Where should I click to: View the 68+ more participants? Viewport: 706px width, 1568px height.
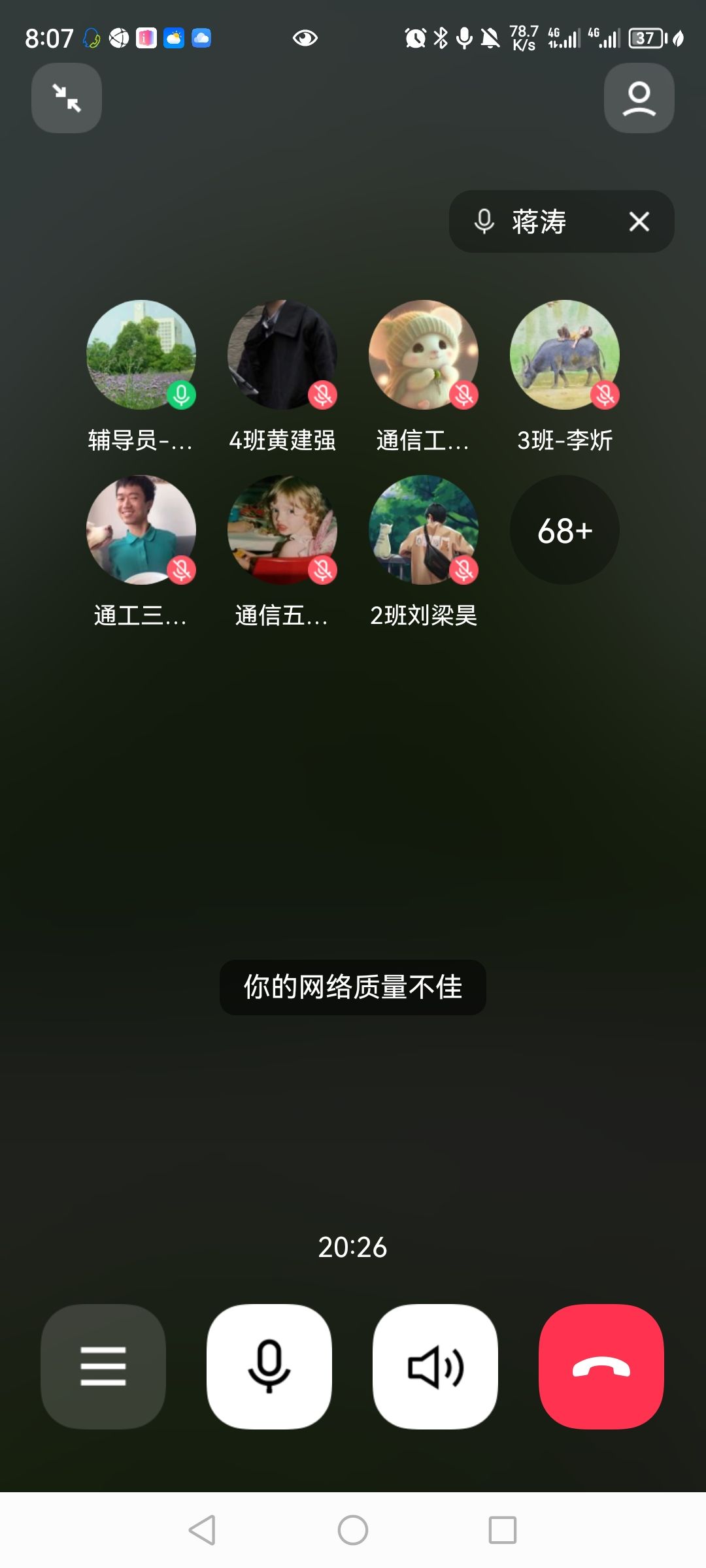pos(565,530)
